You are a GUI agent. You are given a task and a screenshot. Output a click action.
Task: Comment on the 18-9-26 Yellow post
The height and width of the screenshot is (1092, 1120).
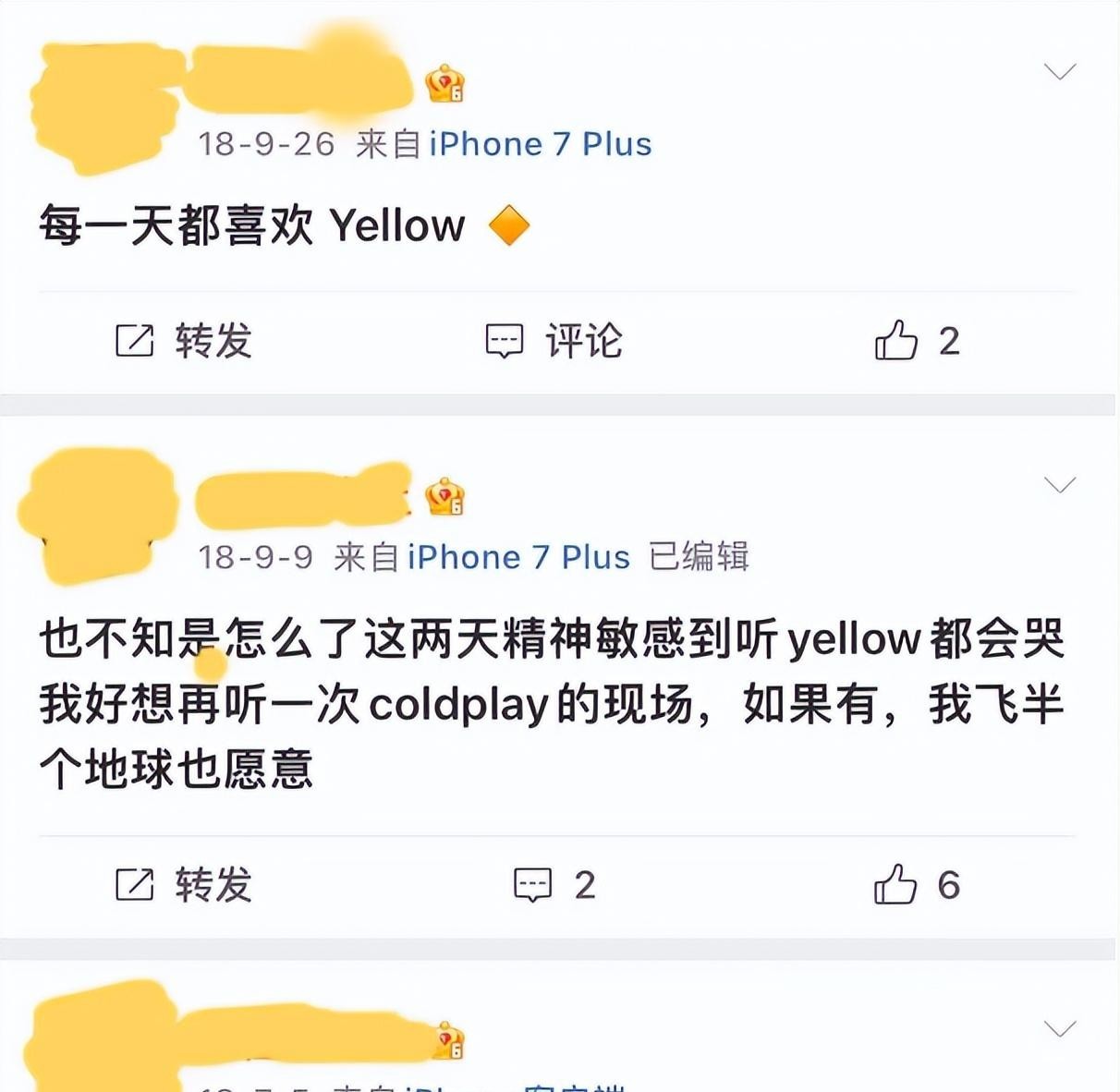[x=554, y=341]
